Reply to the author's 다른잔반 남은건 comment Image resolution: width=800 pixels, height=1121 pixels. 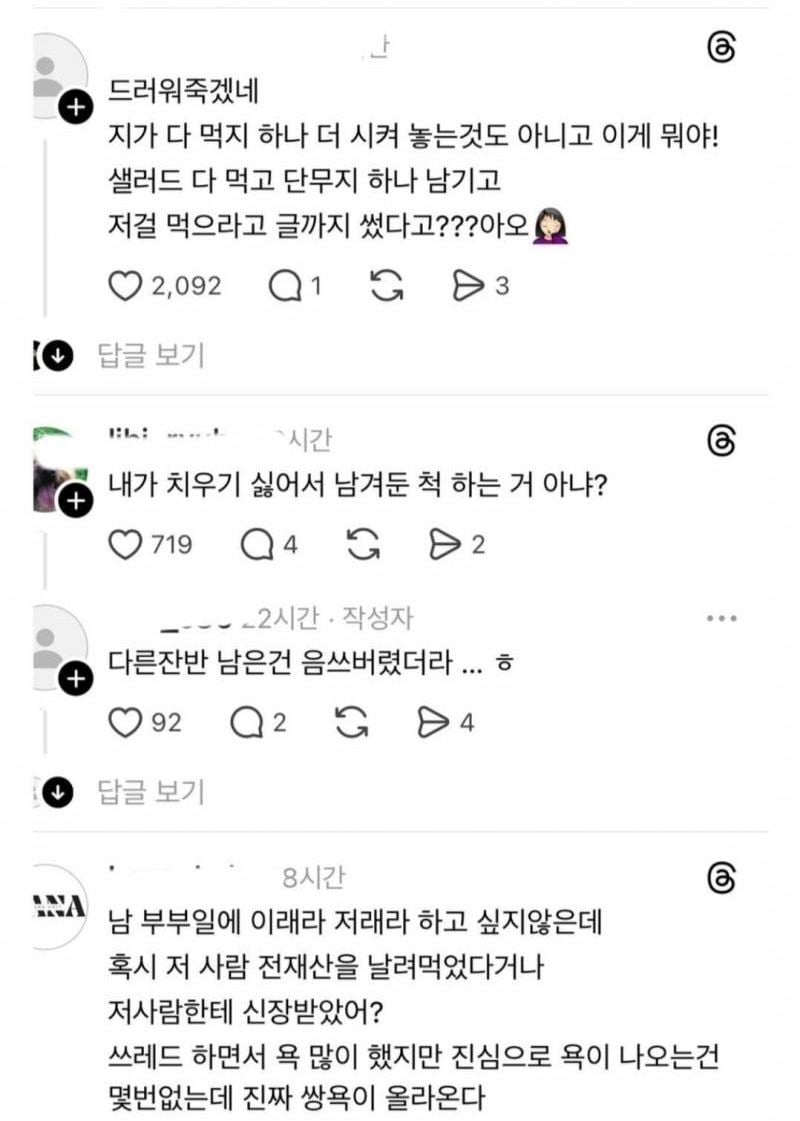(246, 721)
